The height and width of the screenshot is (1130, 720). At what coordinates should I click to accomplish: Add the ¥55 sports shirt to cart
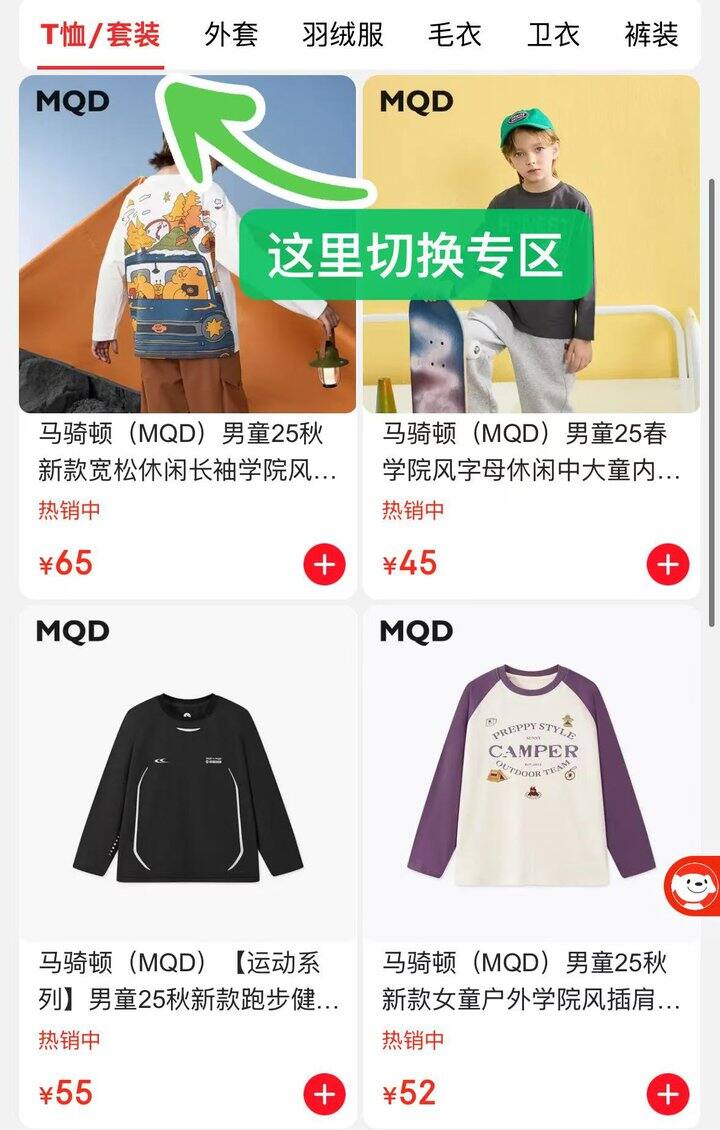[324, 1094]
